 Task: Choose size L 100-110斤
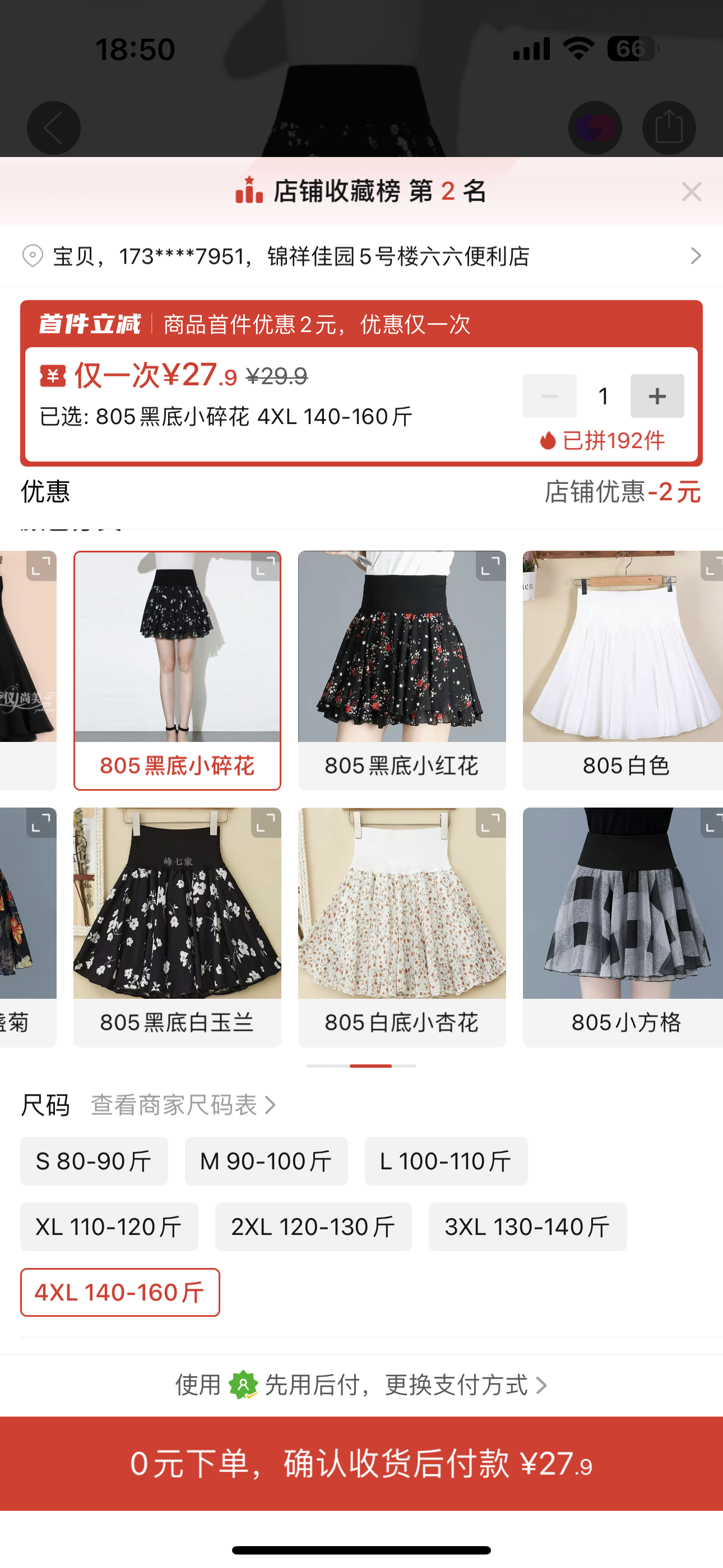(x=446, y=1161)
